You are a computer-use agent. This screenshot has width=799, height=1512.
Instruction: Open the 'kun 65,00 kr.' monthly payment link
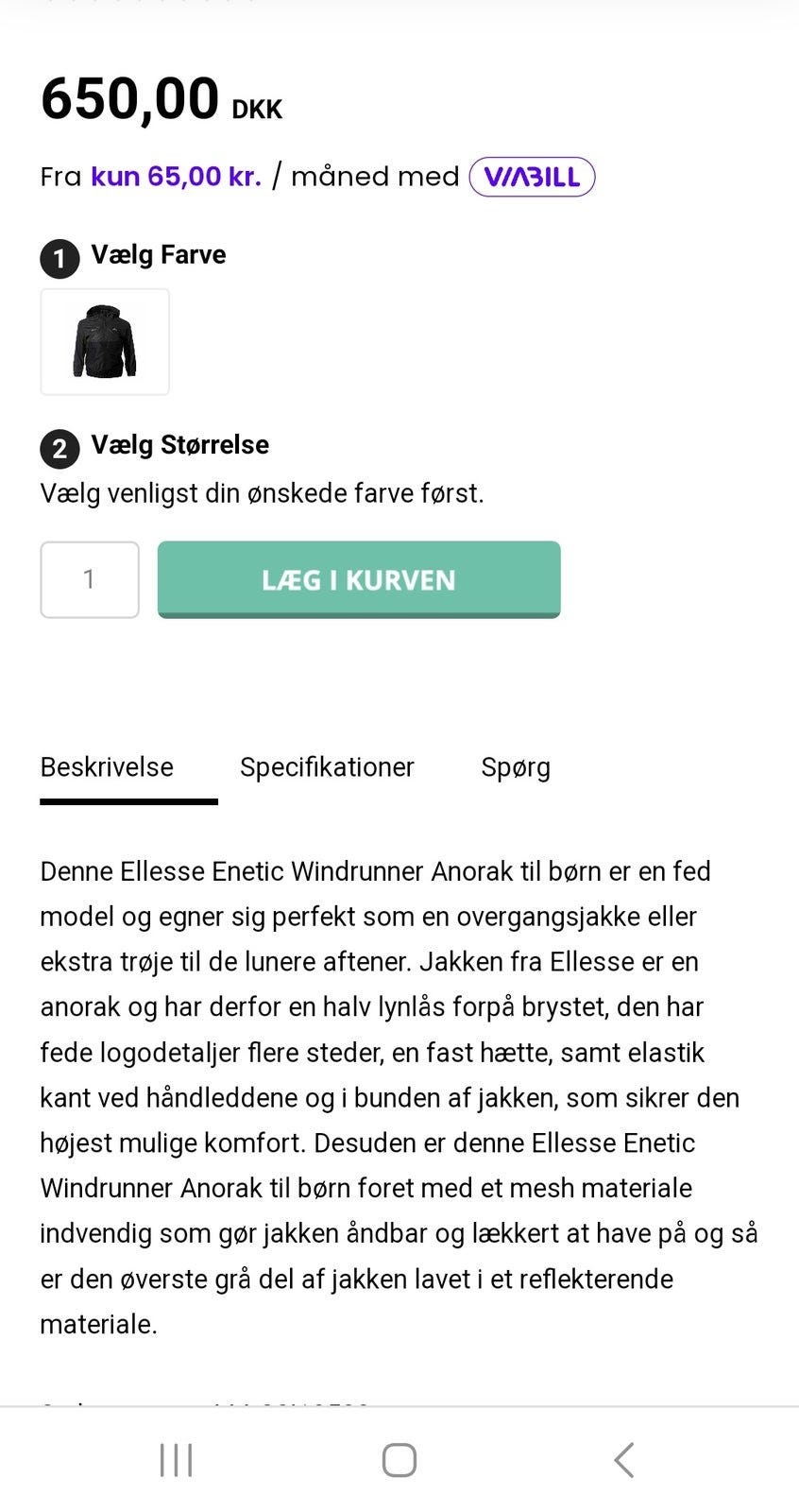[x=176, y=176]
